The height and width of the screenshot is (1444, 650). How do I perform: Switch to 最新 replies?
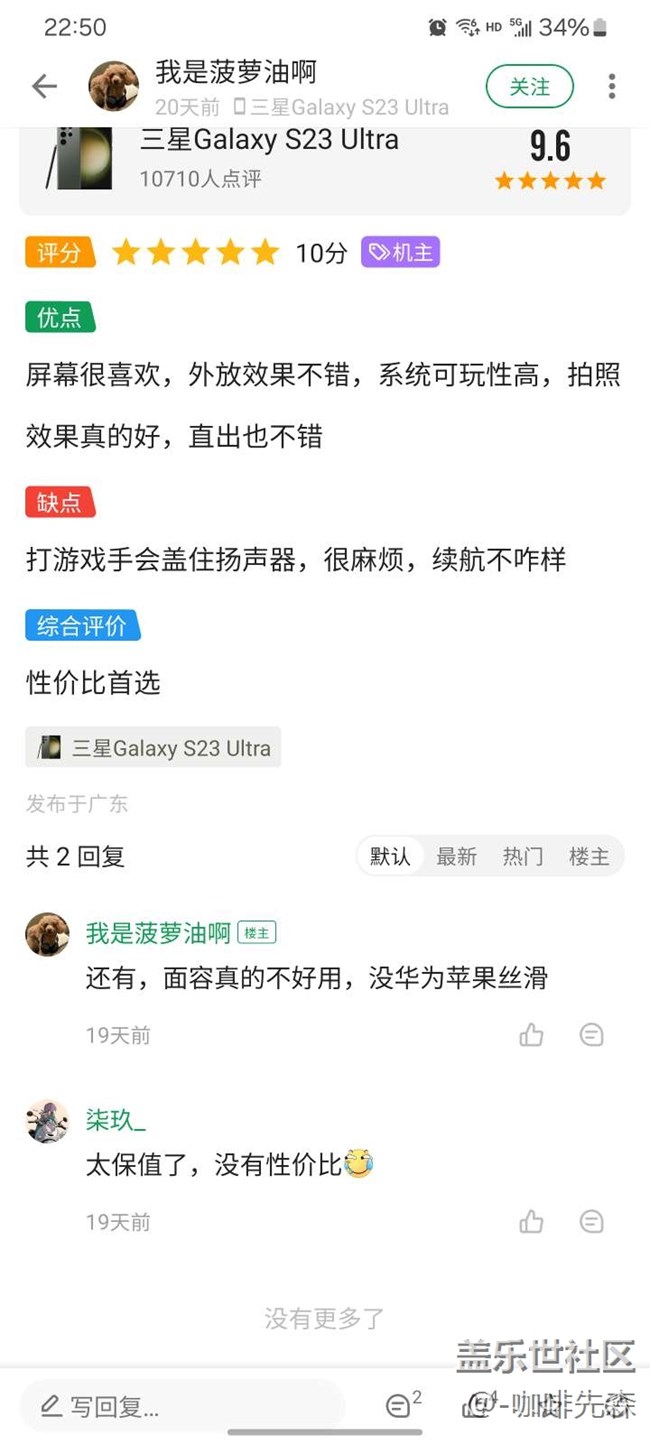coord(456,856)
